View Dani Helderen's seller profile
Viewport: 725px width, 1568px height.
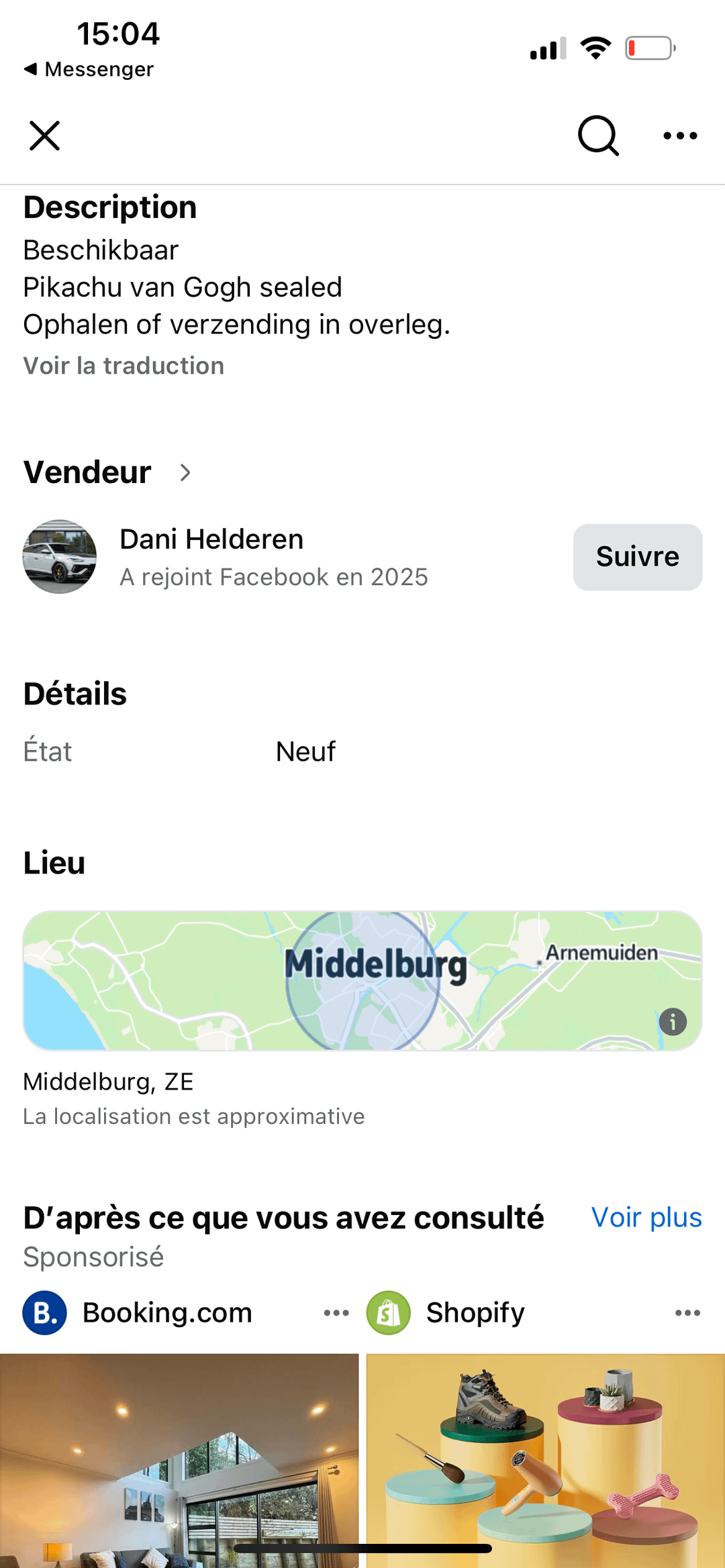click(211, 539)
